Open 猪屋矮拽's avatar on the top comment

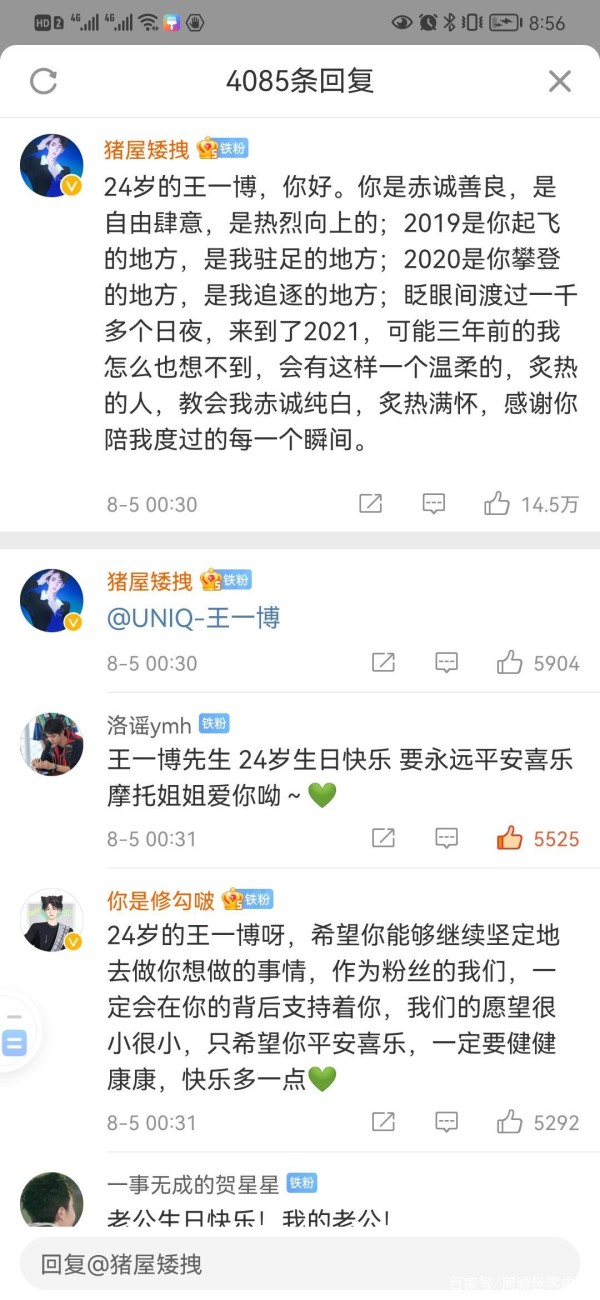click(51, 165)
